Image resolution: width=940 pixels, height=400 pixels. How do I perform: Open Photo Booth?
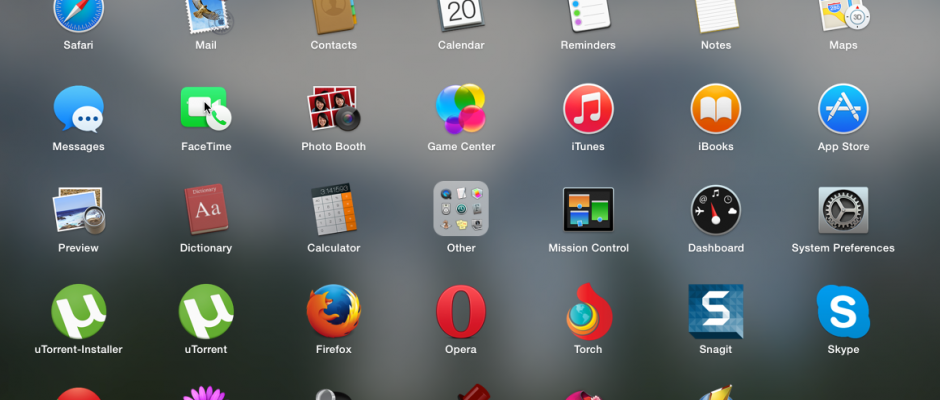333,108
